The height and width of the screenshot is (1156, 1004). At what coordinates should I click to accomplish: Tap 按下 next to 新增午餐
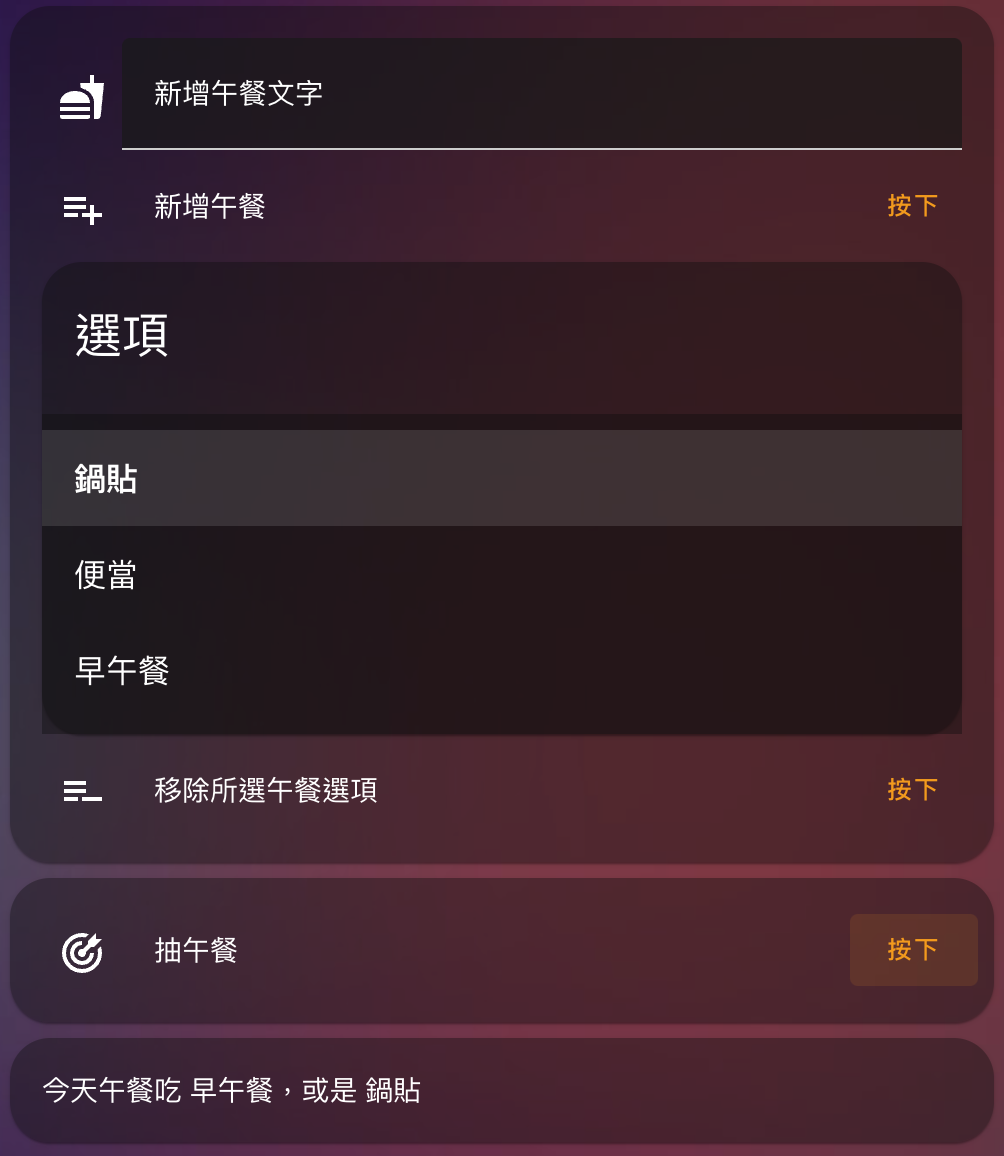pos(912,206)
